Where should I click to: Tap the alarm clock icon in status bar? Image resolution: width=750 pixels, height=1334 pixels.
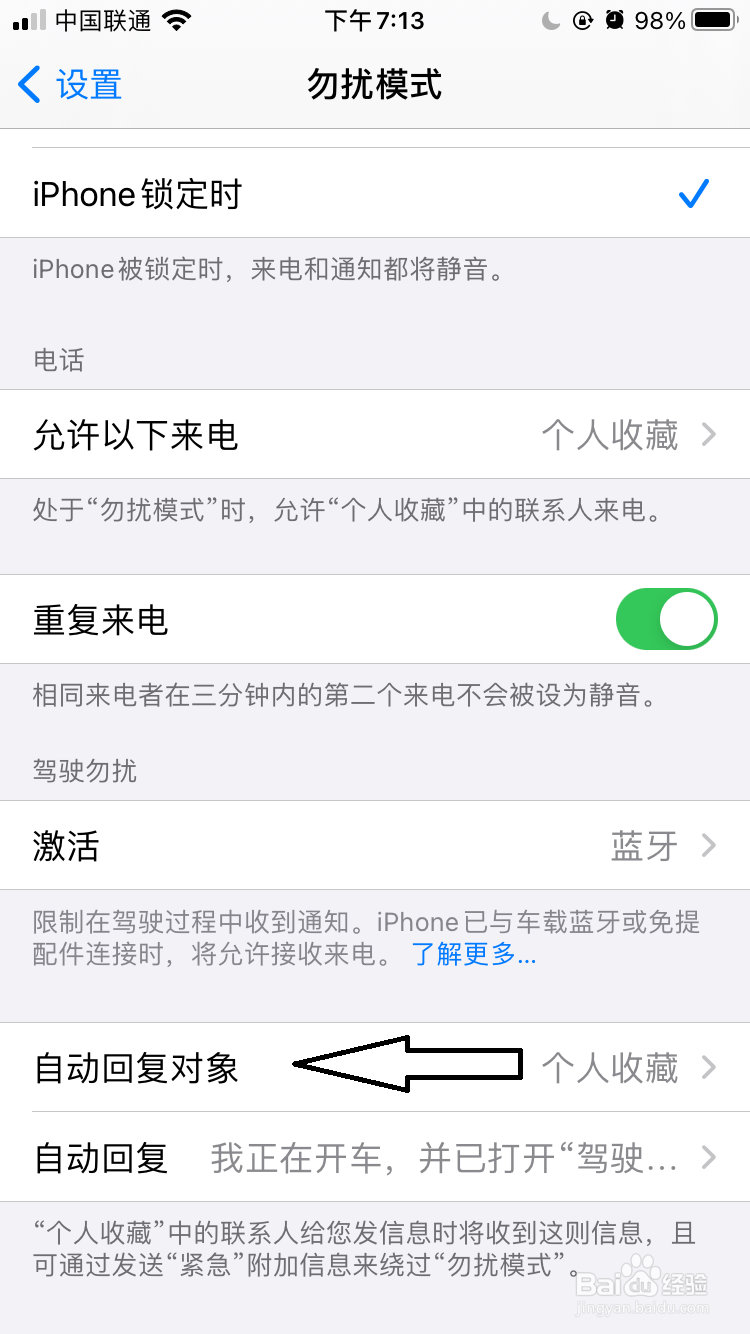(612, 20)
